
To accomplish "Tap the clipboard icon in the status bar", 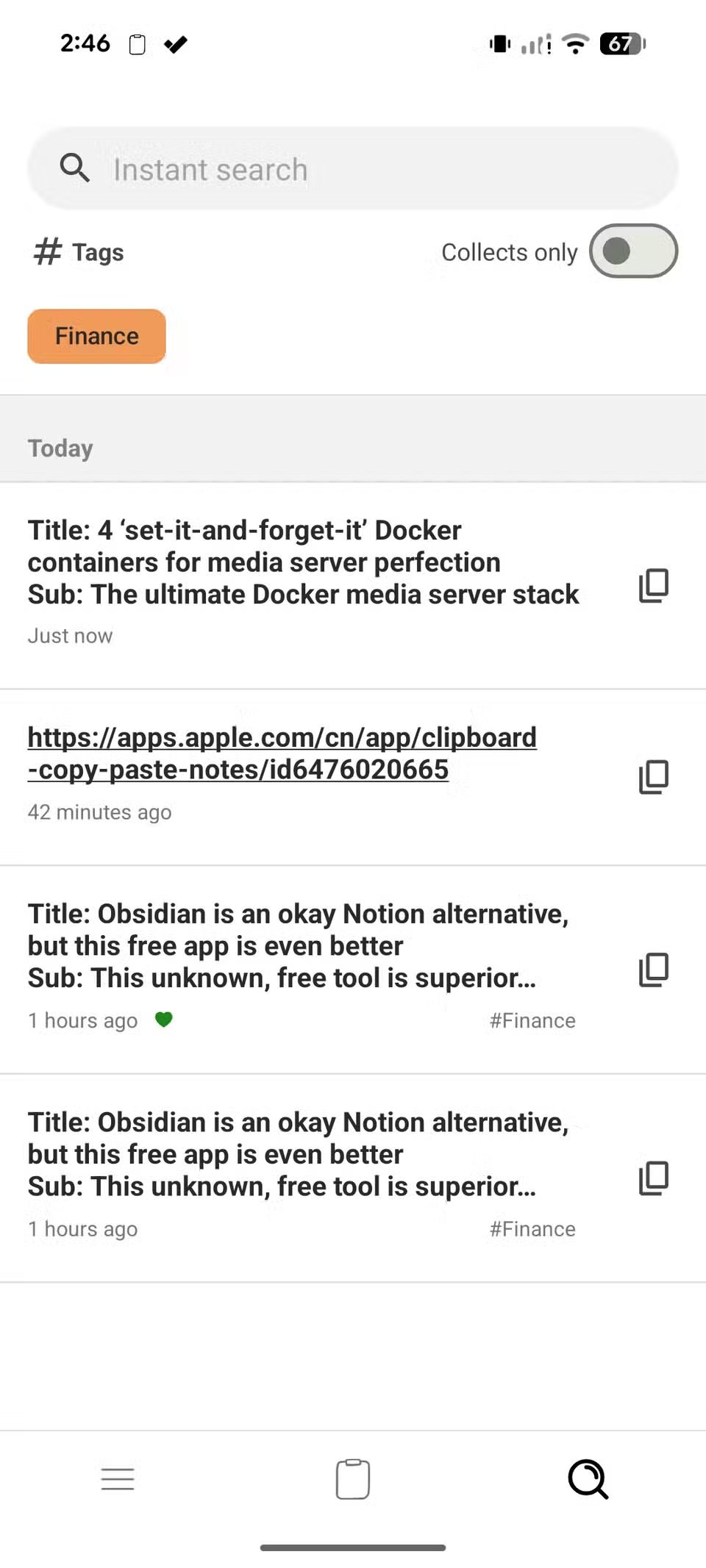I will tap(137, 44).
